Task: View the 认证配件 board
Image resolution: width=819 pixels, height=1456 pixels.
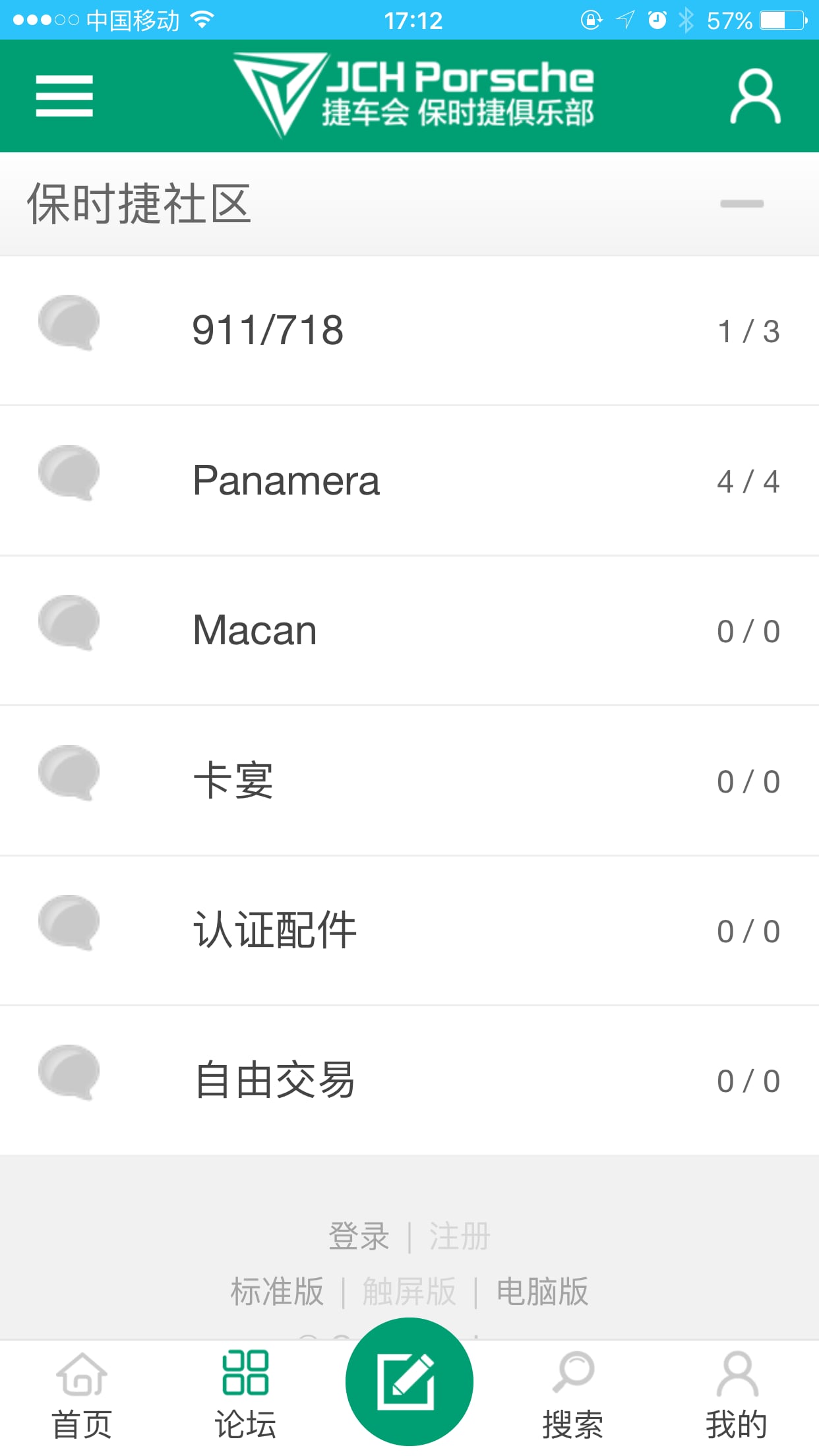Action: [409, 930]
